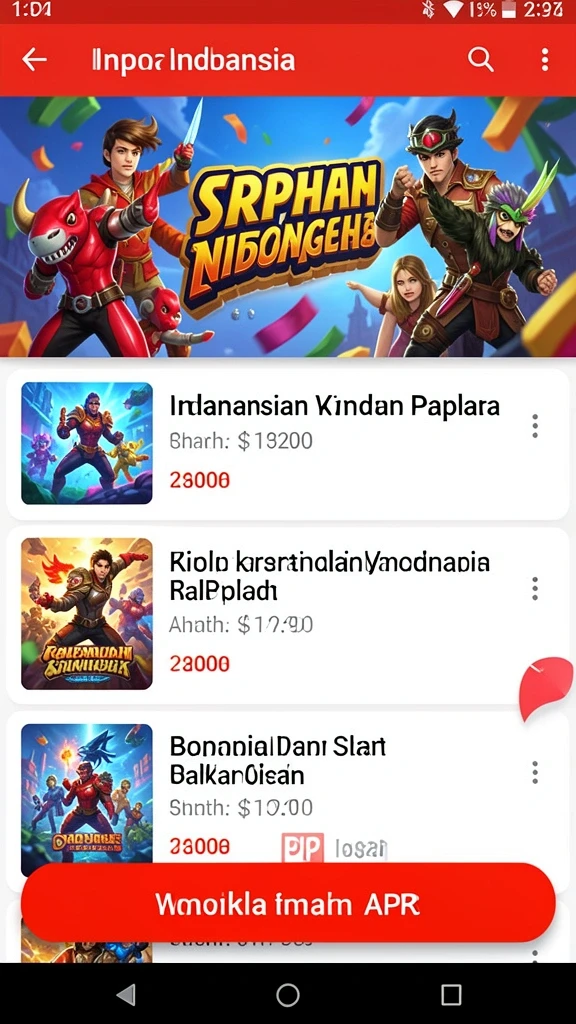Show options for the Riolo RalPpladı item
Viewport: 576px width, 1024px height.
click(x=535, y=588)
